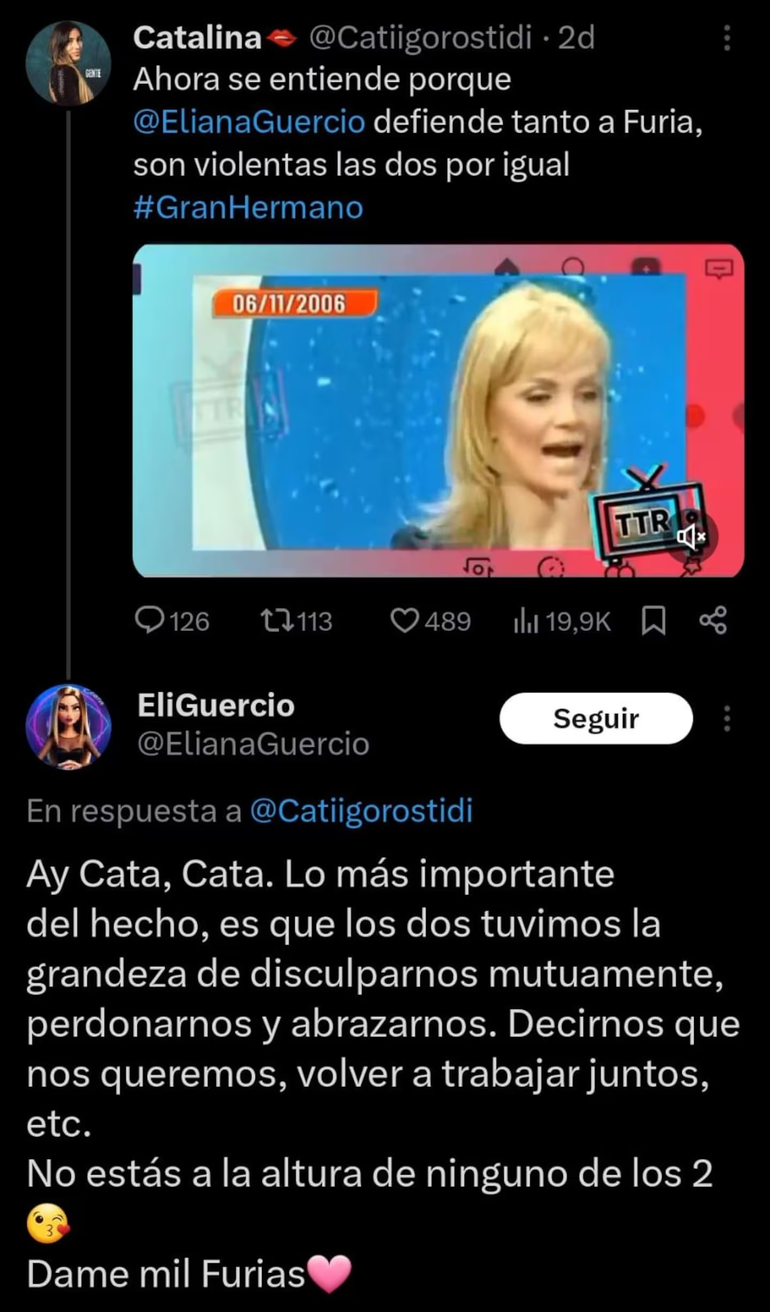Open overflow menu on EliGuercio's reply
Image resolution: width=770 pixels, height=1312 pixels.
(727, 718)
